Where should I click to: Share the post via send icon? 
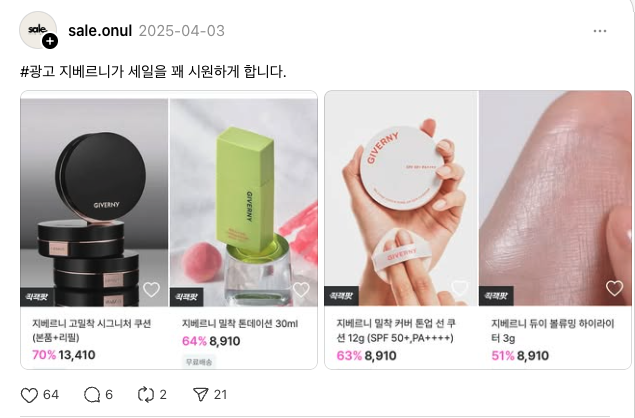[x=200, y=394]
